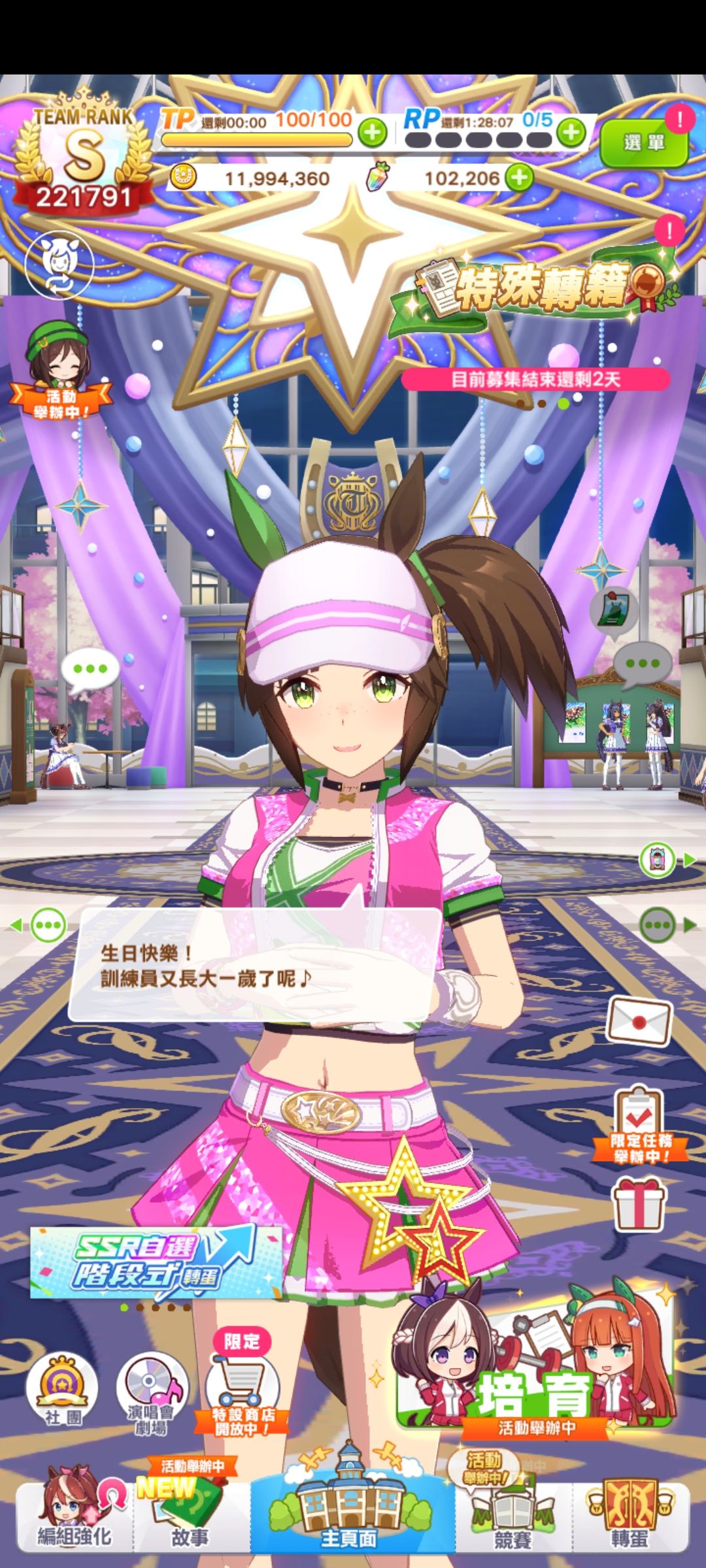The width and height of the screenshot is (706, 1568).
Task: Add RP with the plus button
Action: 571,133
